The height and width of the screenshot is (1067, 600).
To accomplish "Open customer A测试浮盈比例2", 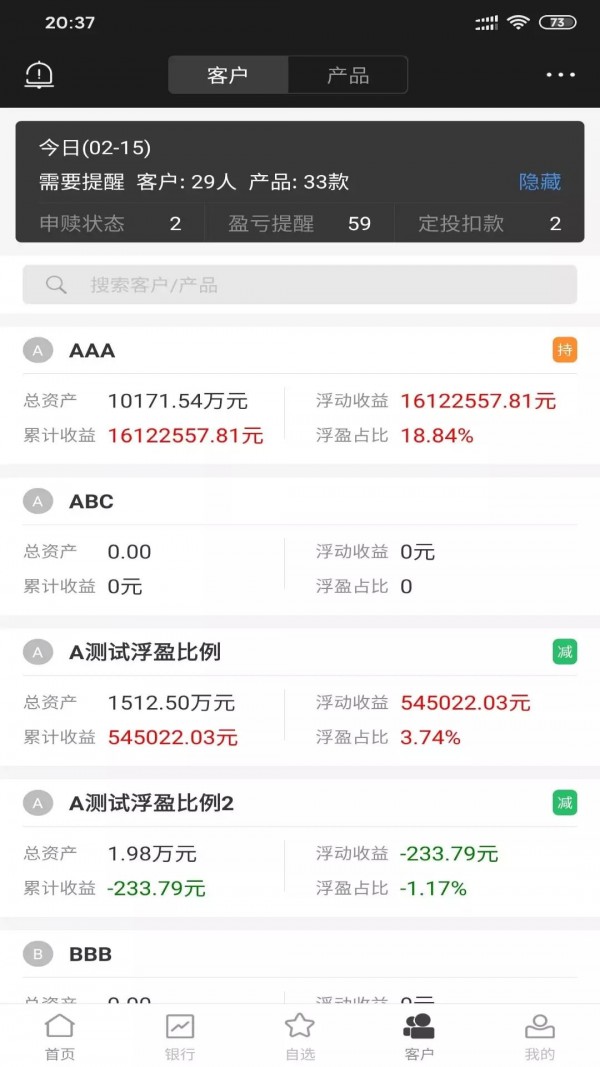I will click(151, 803).
